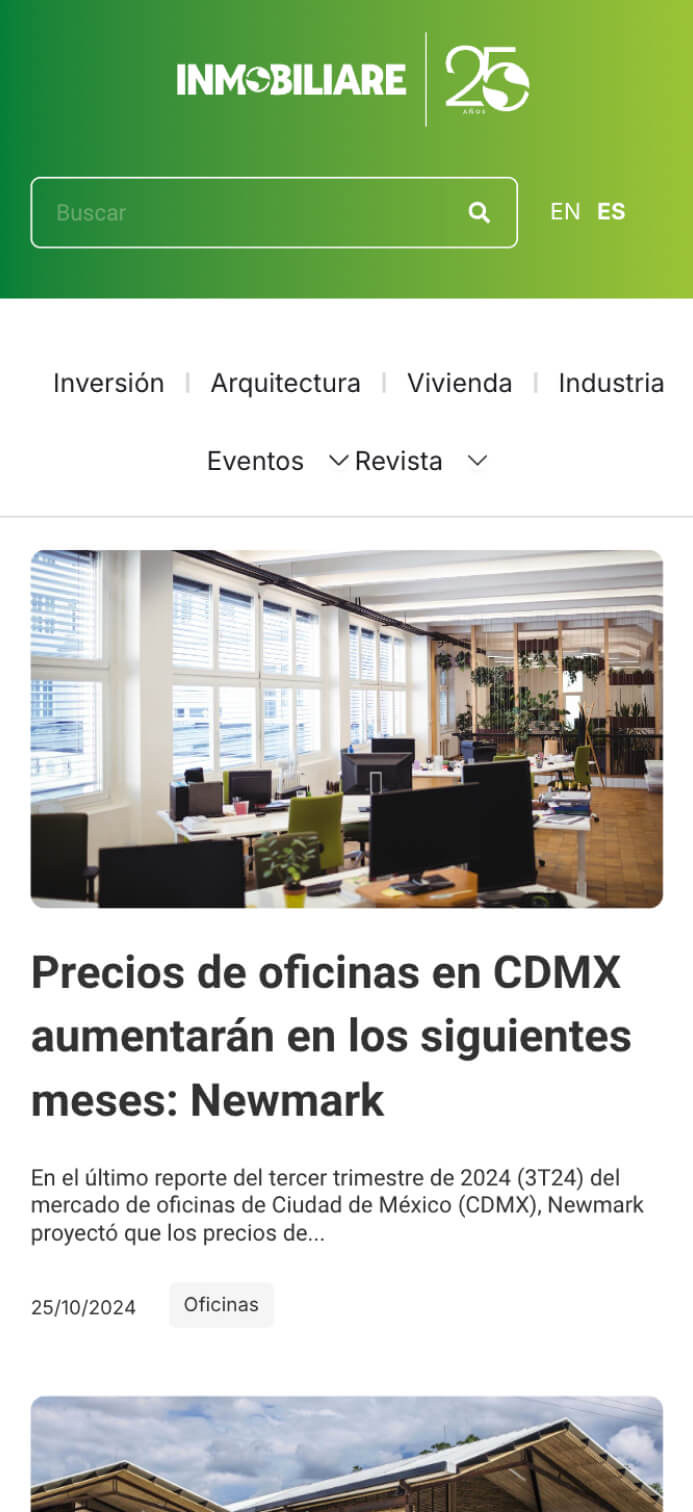This screenshot has height=1512, width=693.
Task: Read Precios de oficinas en CDMX article
Action: (x=330, y=1036)
